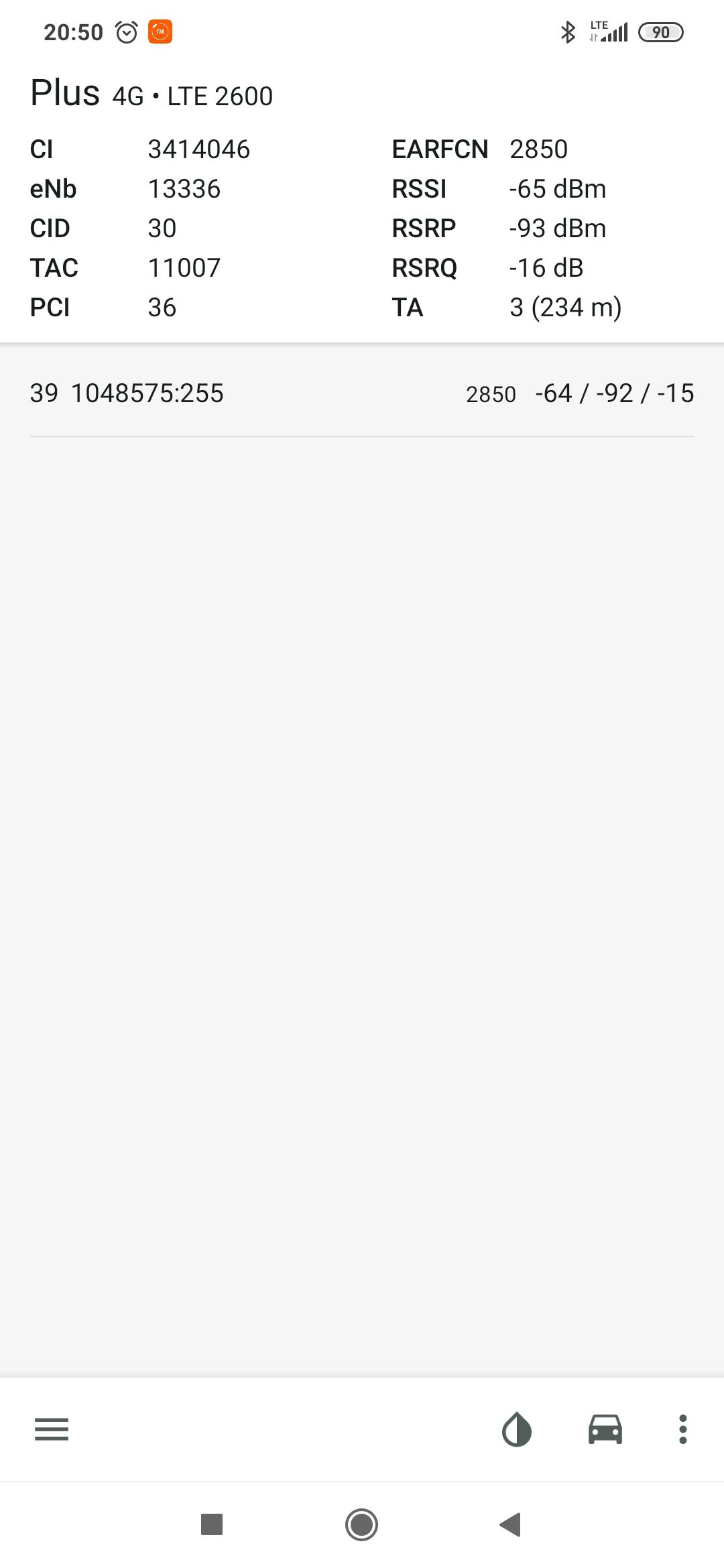
Task: Toggle the dark theme contrast icon
Action: (x=517, y=1429)
